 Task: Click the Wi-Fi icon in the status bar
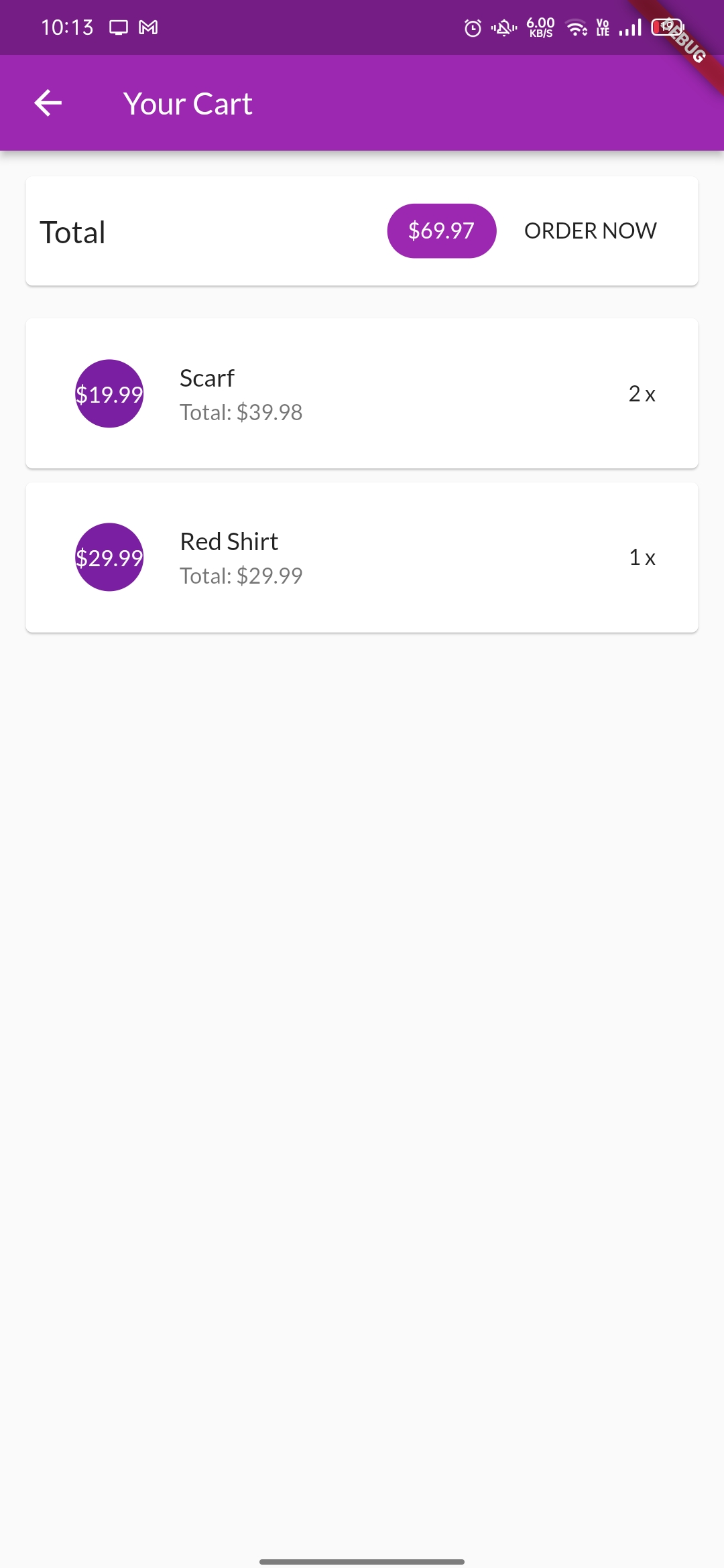[575, 27]
